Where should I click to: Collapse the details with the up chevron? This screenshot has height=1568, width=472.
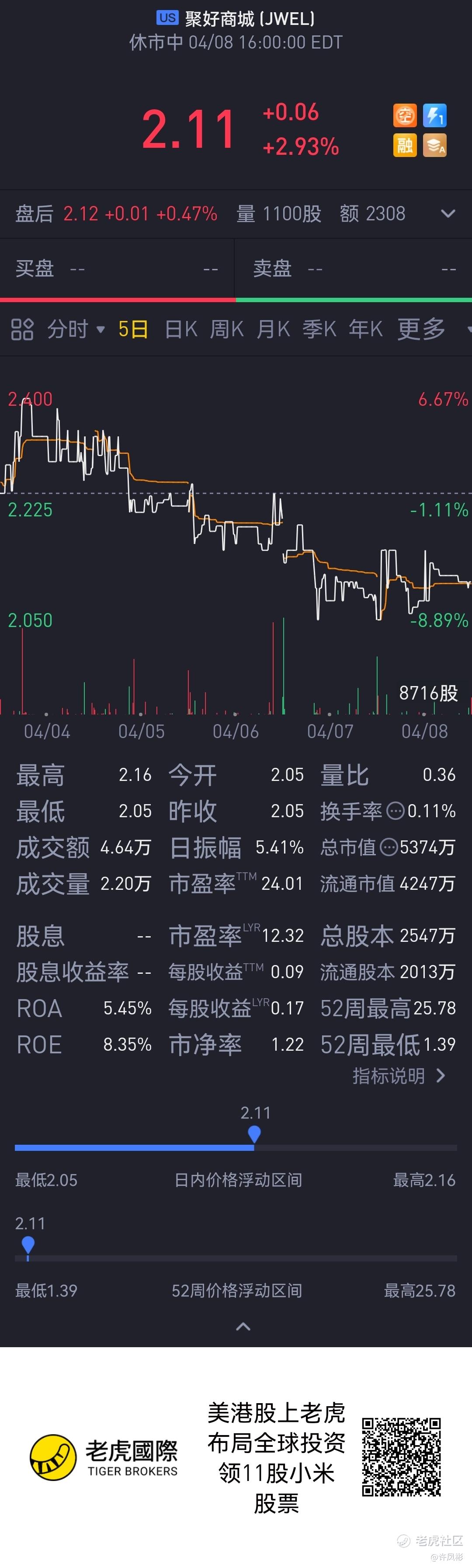243,1326
